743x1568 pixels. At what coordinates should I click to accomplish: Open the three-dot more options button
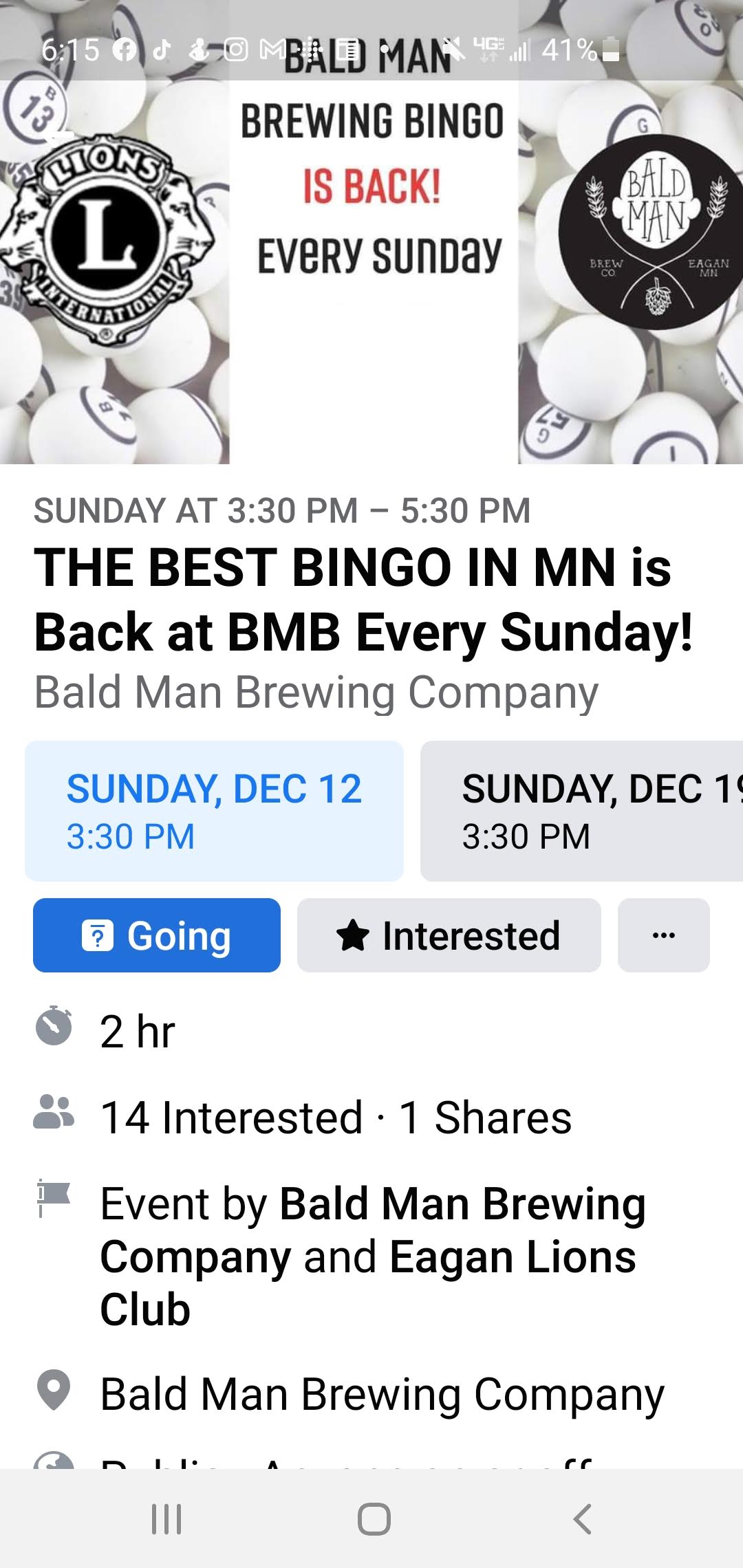tap(664, 935)
